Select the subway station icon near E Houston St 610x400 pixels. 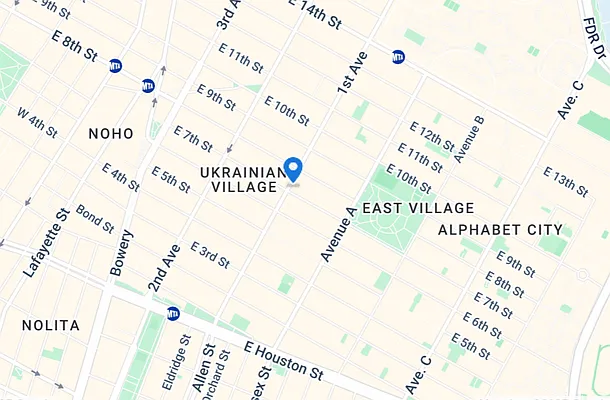tap(173, 313)
